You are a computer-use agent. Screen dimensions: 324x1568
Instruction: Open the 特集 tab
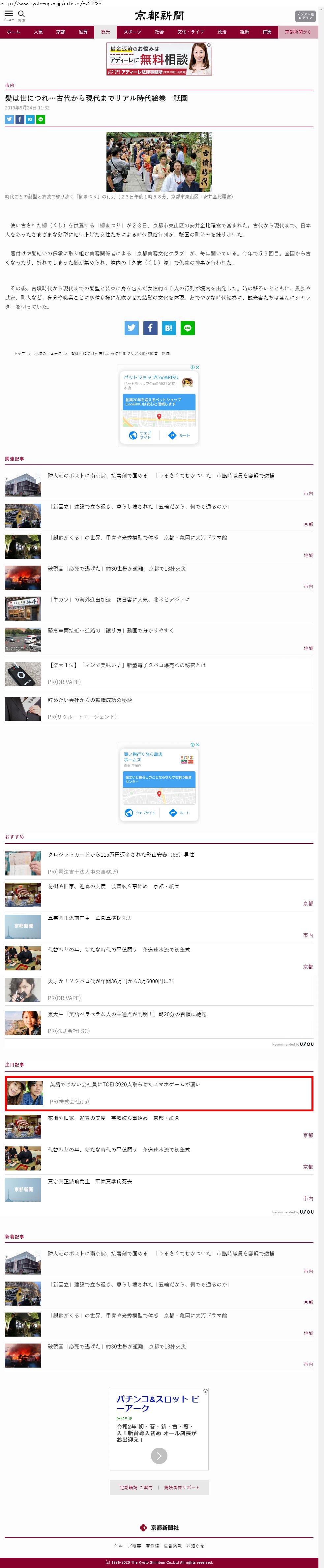tap(267, 32)
